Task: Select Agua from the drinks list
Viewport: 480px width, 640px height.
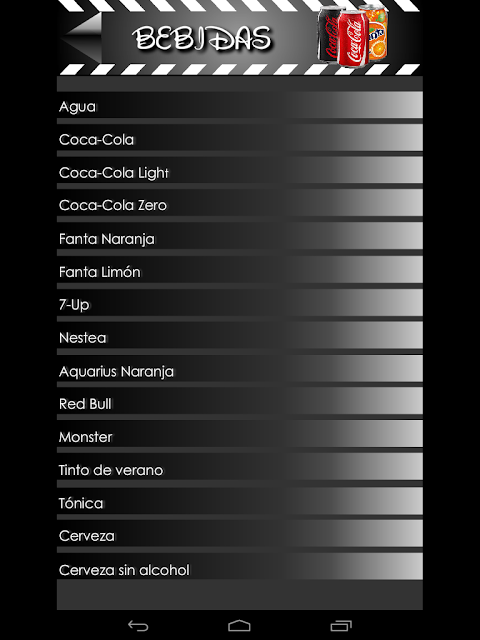Action: (240, 105)
